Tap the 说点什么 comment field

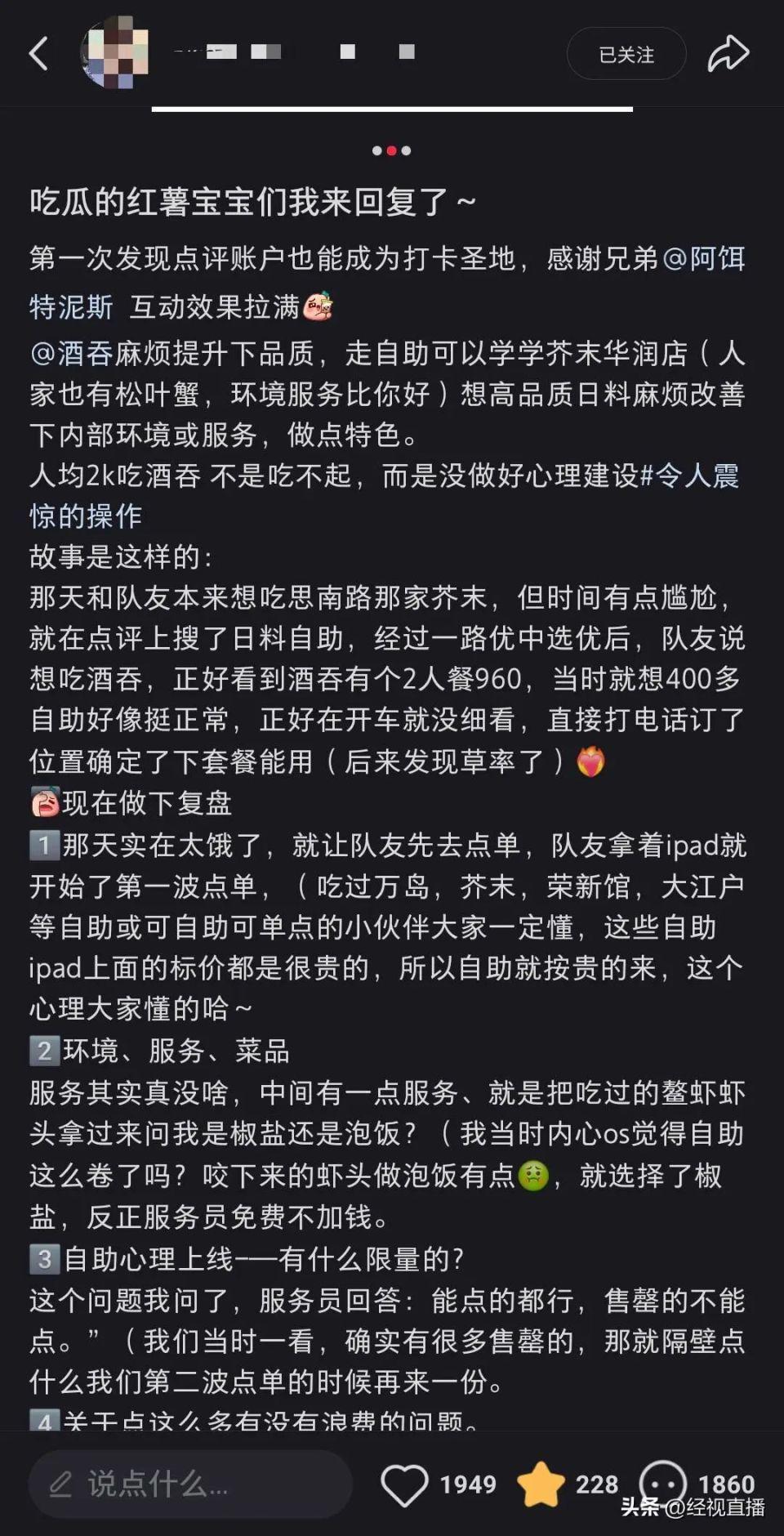[190, 1484]
